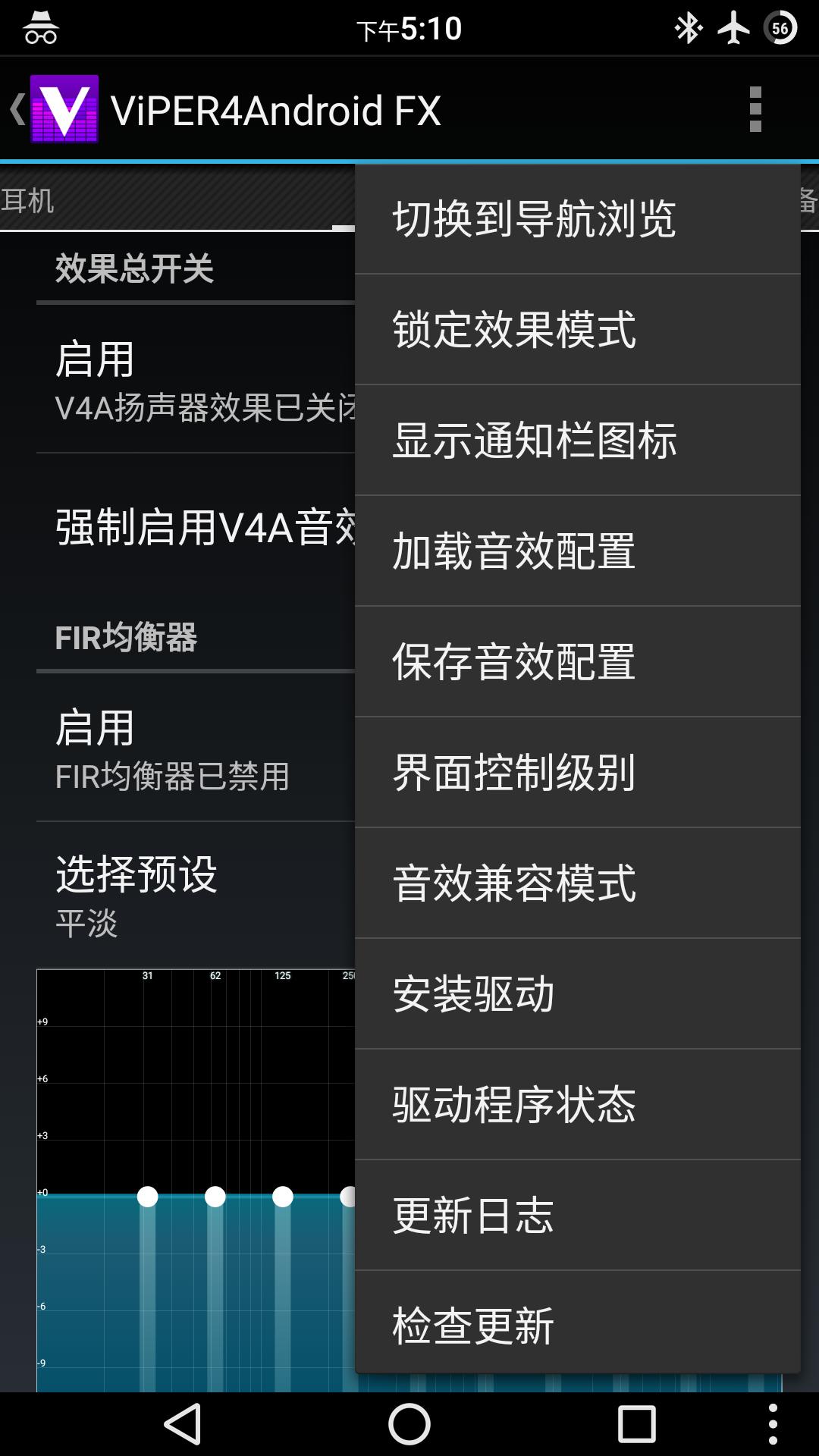The height and width of the screenshot is (1456, 819).
Task: Select 切换到导航浏览 from the menu
Action: click(x=535, y=219)
